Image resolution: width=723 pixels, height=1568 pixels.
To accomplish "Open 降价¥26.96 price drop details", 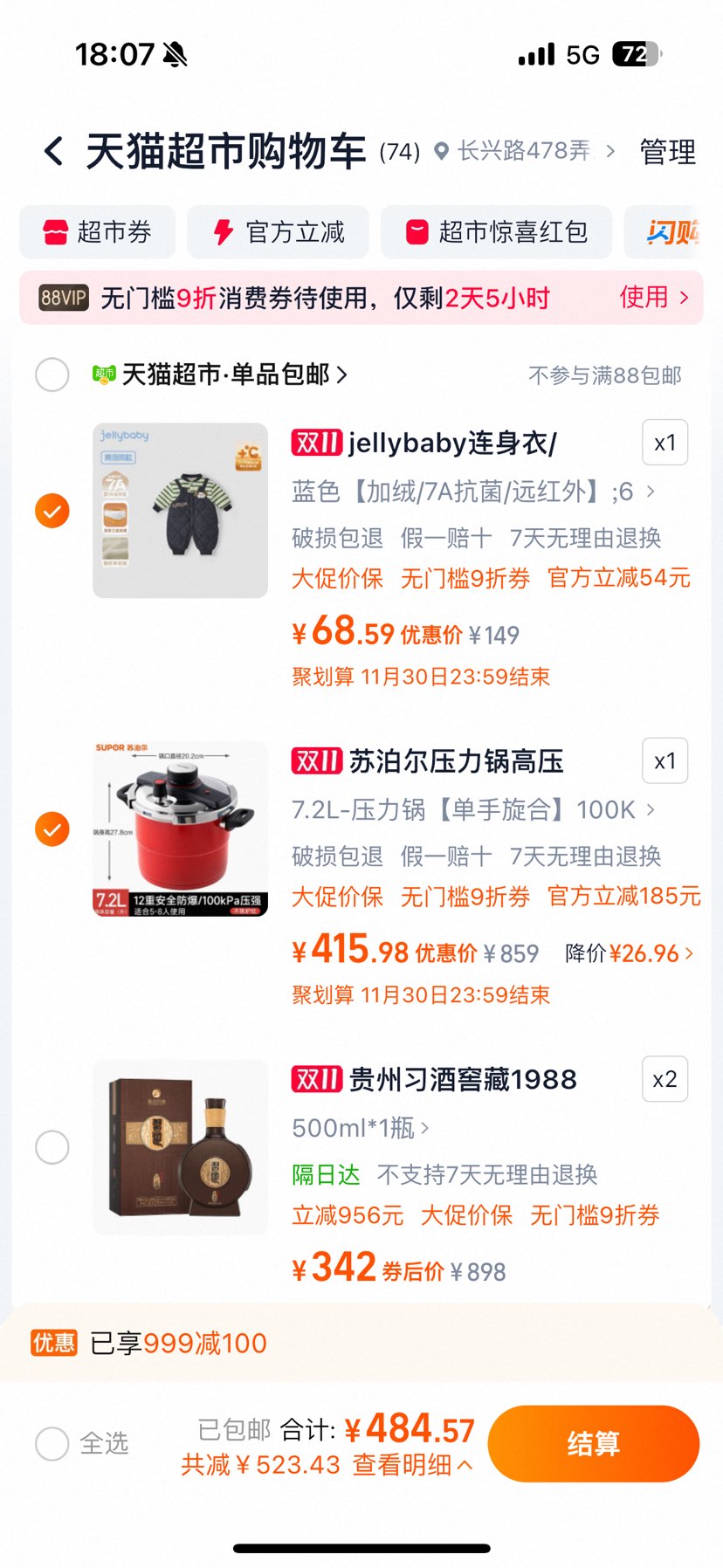I will 631,952.
